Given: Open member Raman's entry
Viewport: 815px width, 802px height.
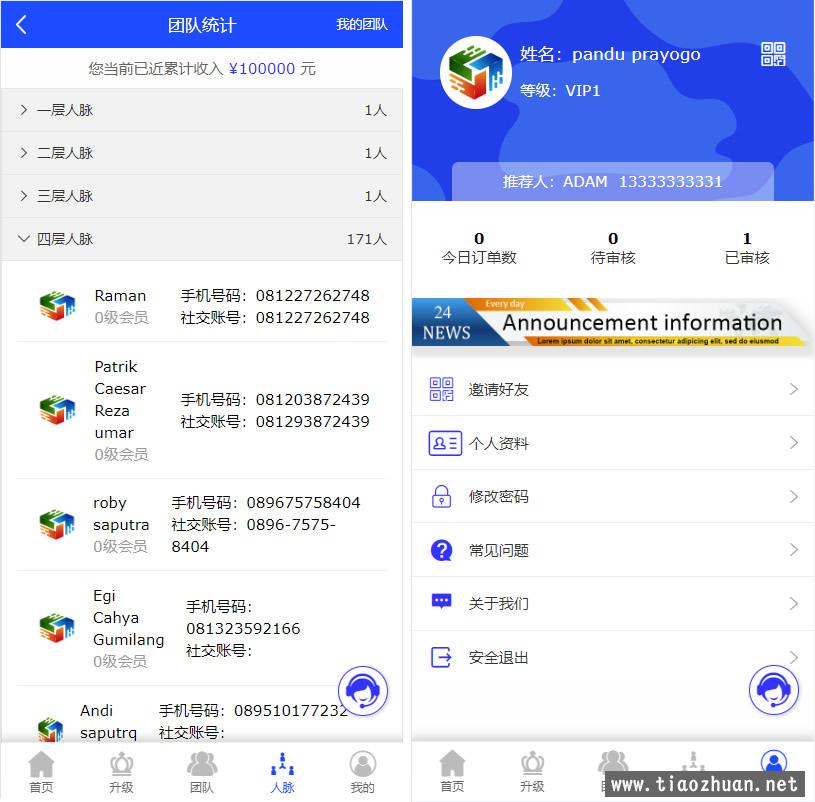Looking at the screenshot, I should click(201, 306).
